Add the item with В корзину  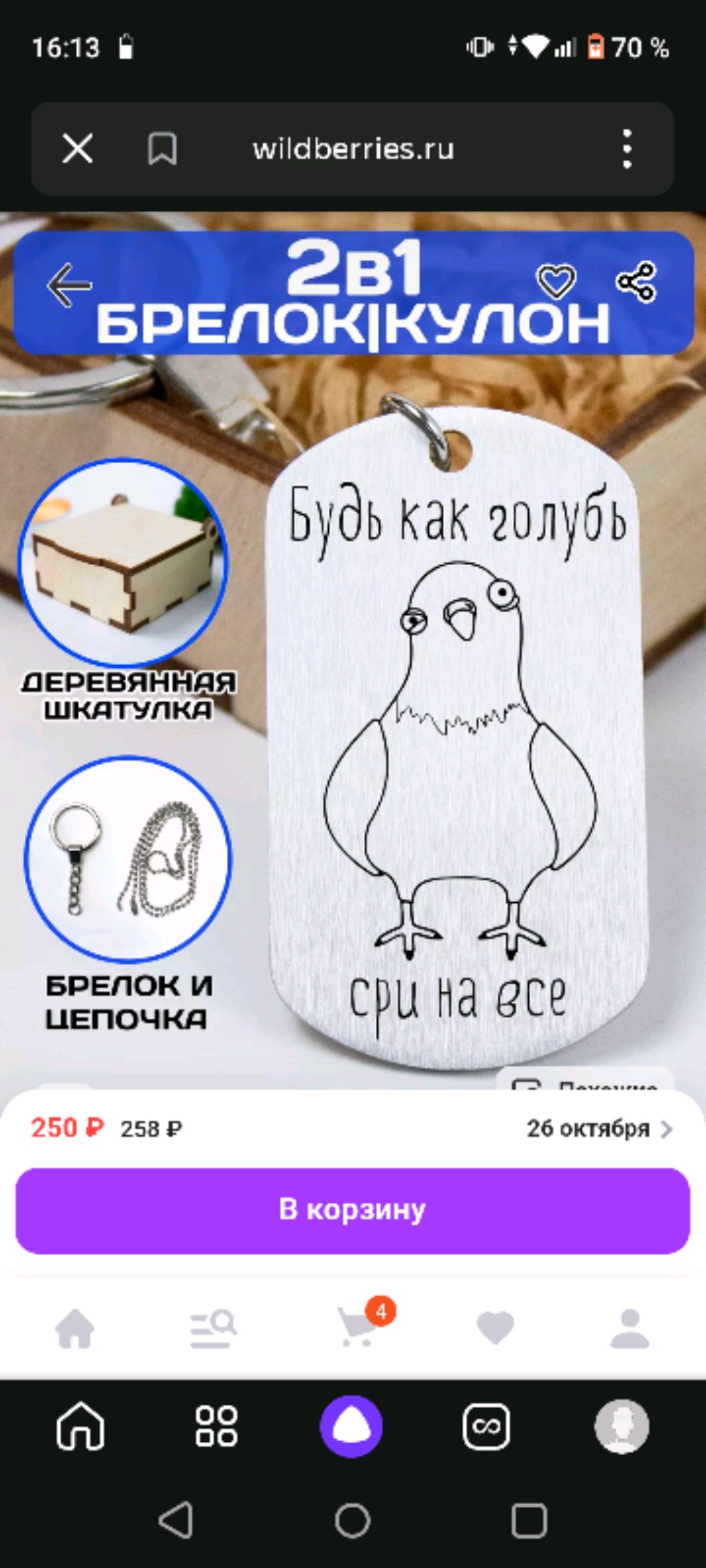click(352, 1210)
